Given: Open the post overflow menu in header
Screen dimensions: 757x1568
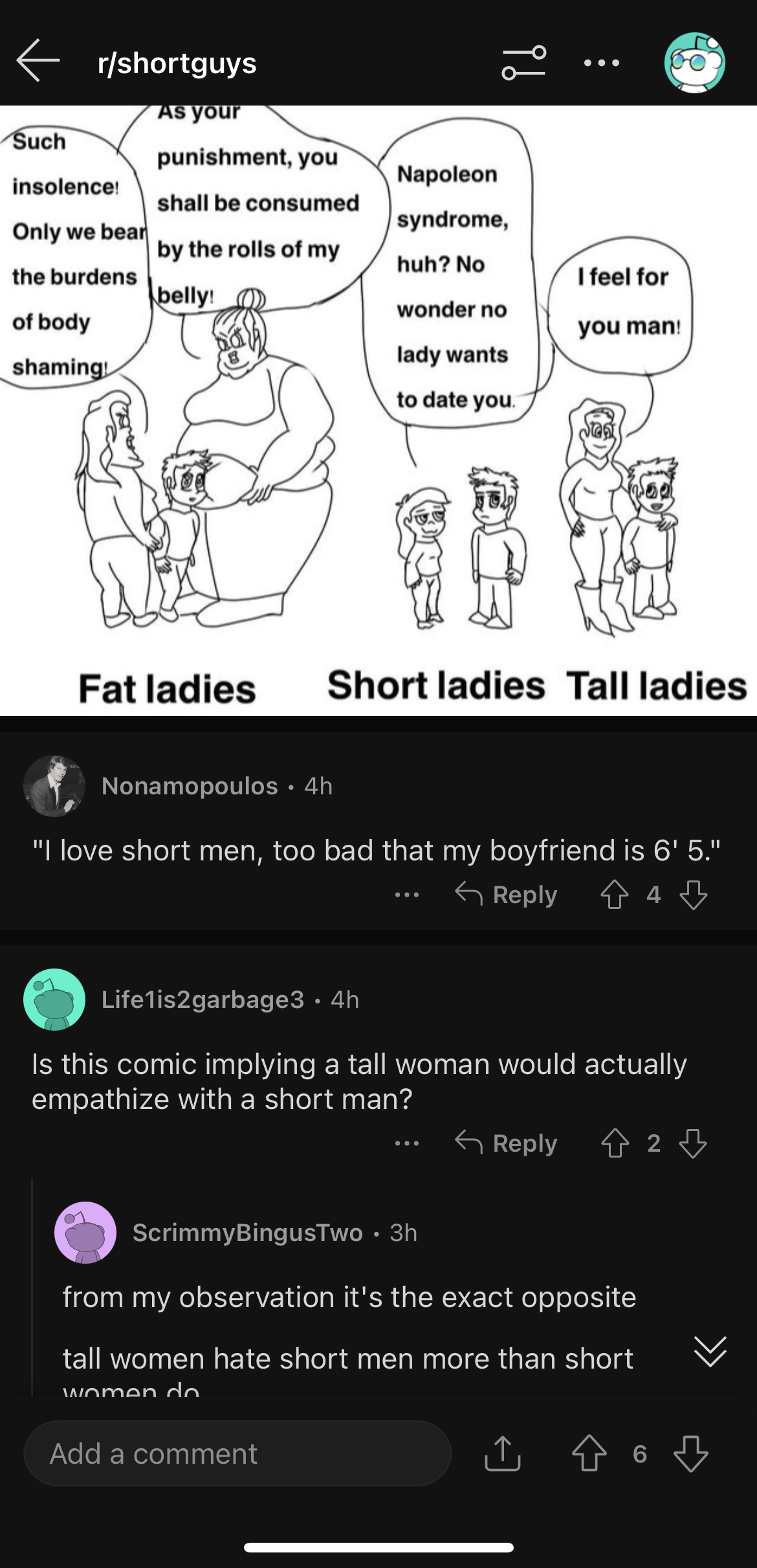Looking at the screenshot, I should point(601,63).
